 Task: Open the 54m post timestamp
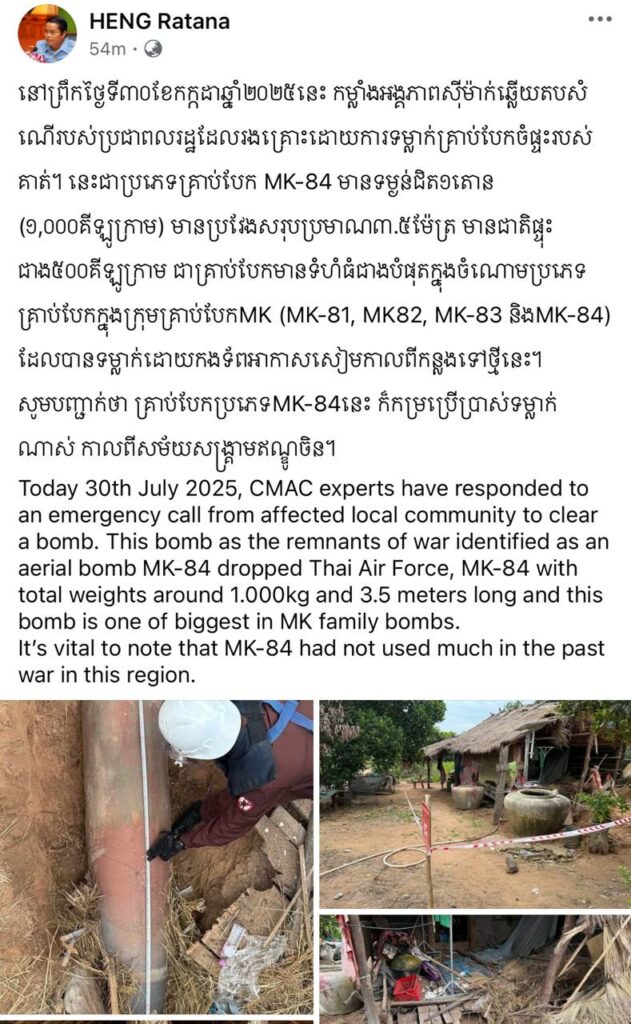pos(108,49)
